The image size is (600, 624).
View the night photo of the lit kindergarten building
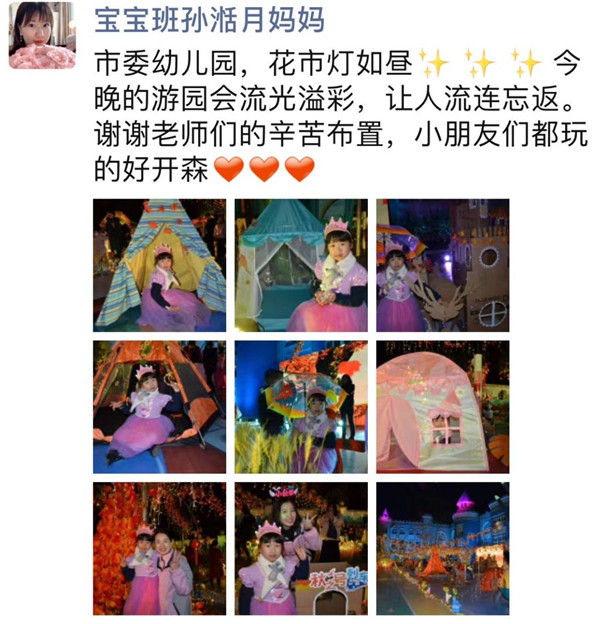pos(442,548)
